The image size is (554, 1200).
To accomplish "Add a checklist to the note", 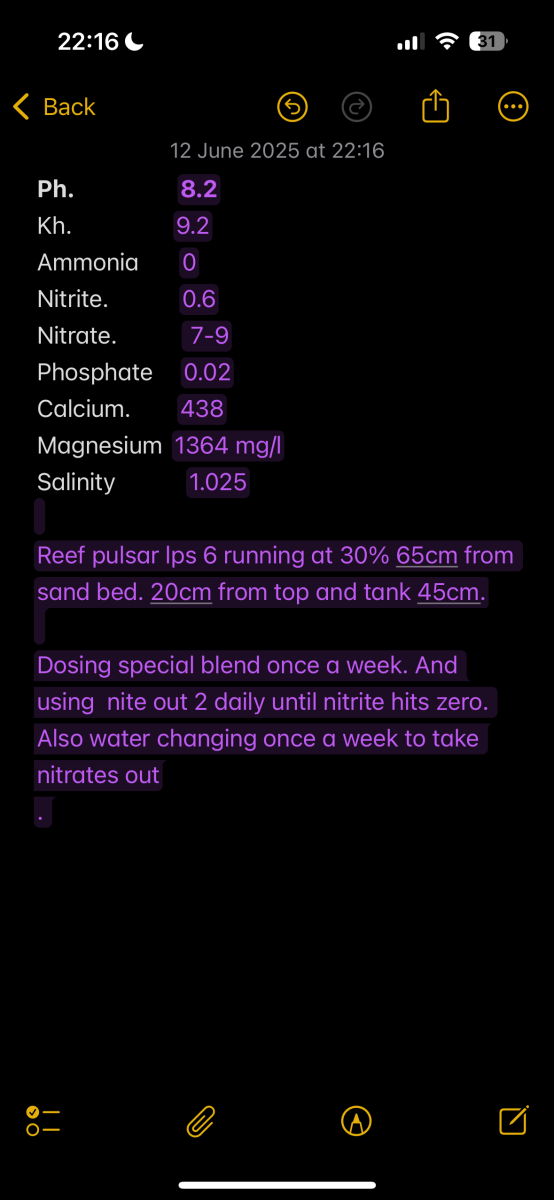I will click(x=43, y=1121).
